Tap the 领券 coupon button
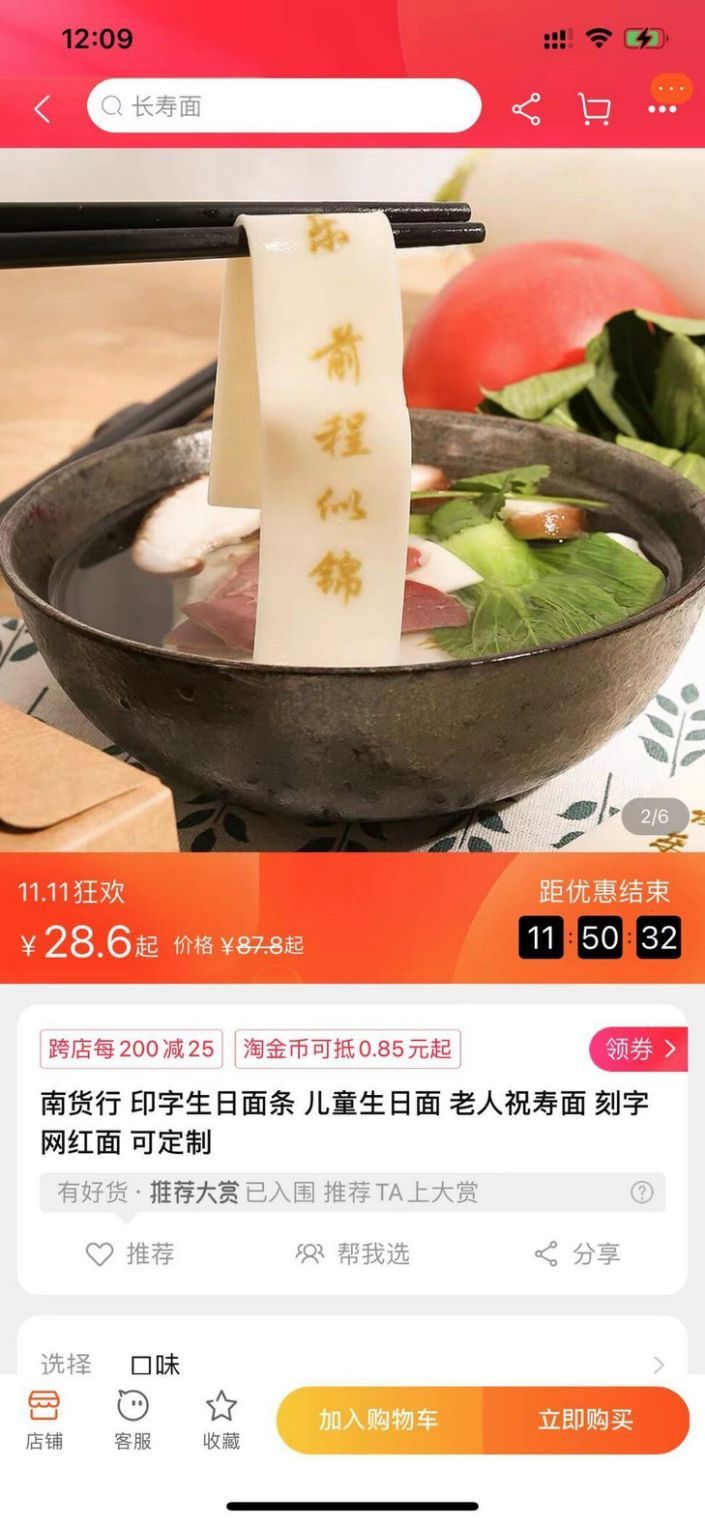Viewport: 705px width, 1525px height. click(x=639, y=1049)
